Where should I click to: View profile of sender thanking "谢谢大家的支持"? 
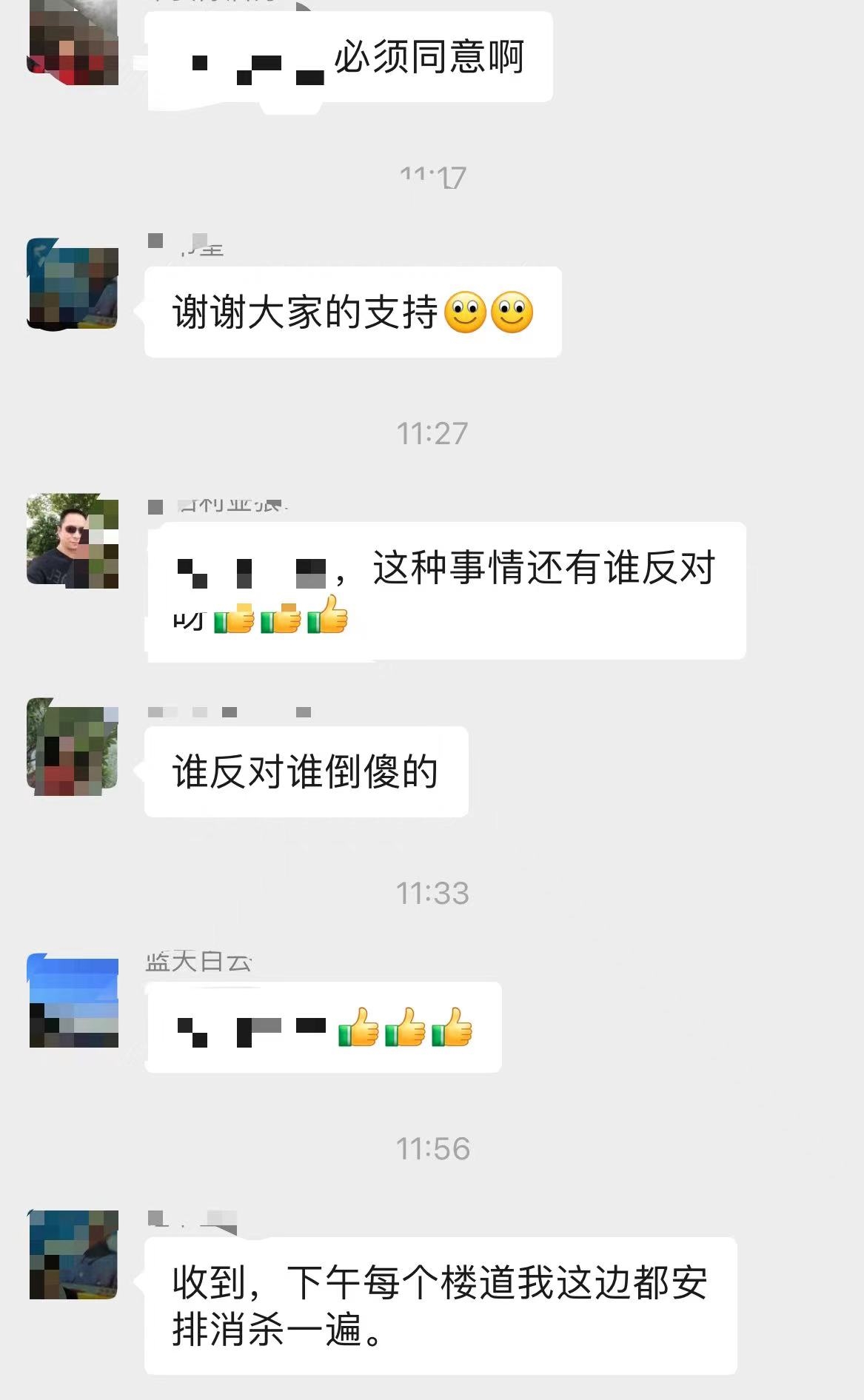(73, 284)
